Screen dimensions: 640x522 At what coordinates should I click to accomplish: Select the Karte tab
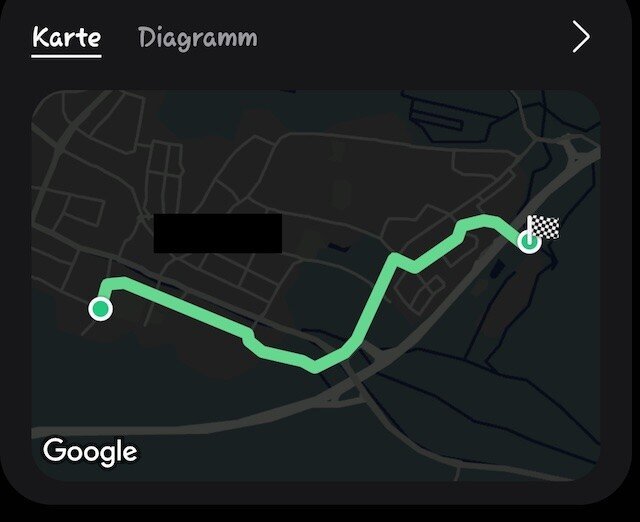pyautogui.click(x=66, y=39)
